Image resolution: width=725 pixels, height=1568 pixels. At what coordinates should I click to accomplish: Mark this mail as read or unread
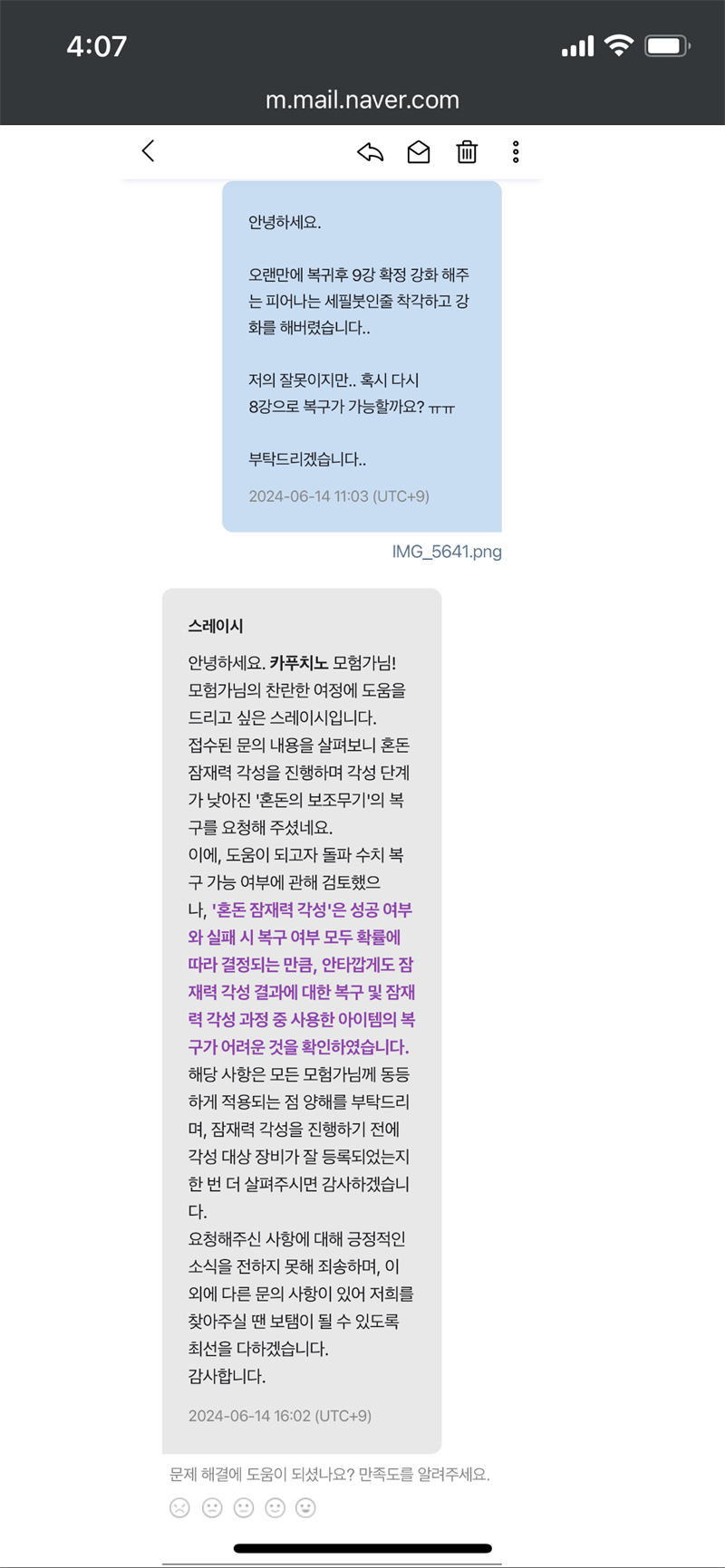click(419, 152)
